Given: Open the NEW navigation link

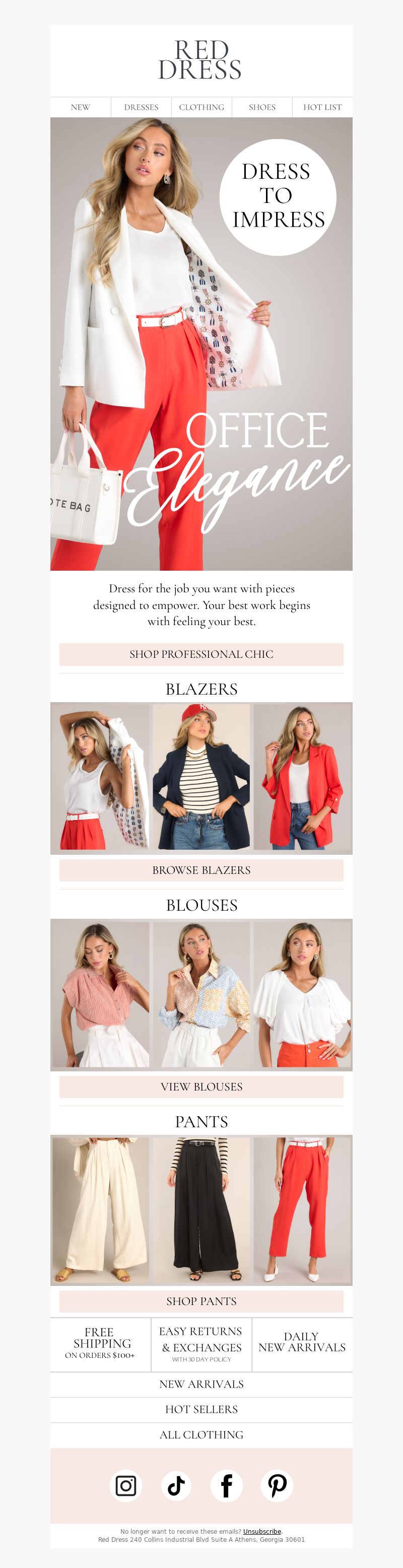Looking at the screenshot, I should [81, 107].
